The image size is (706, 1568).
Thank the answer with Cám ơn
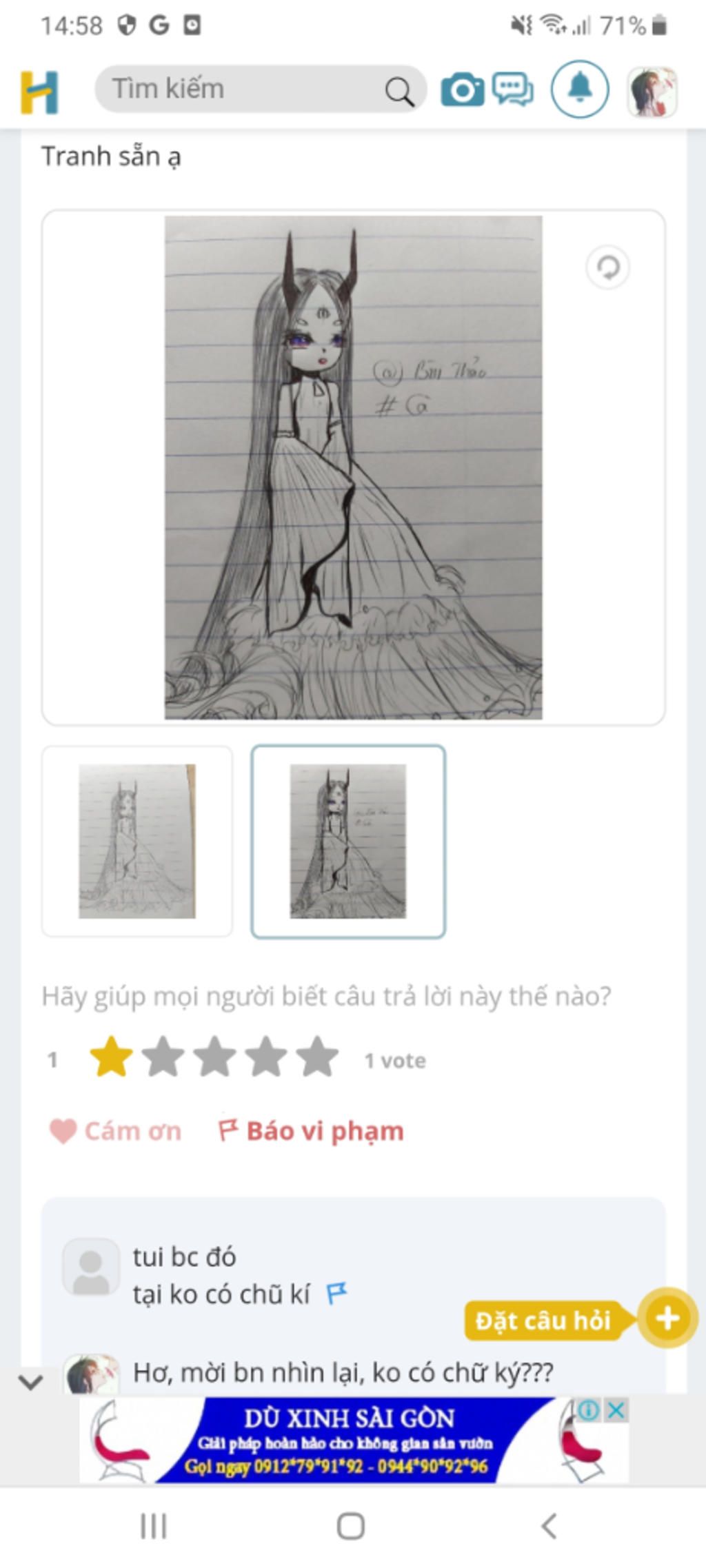coord(116,1131)
